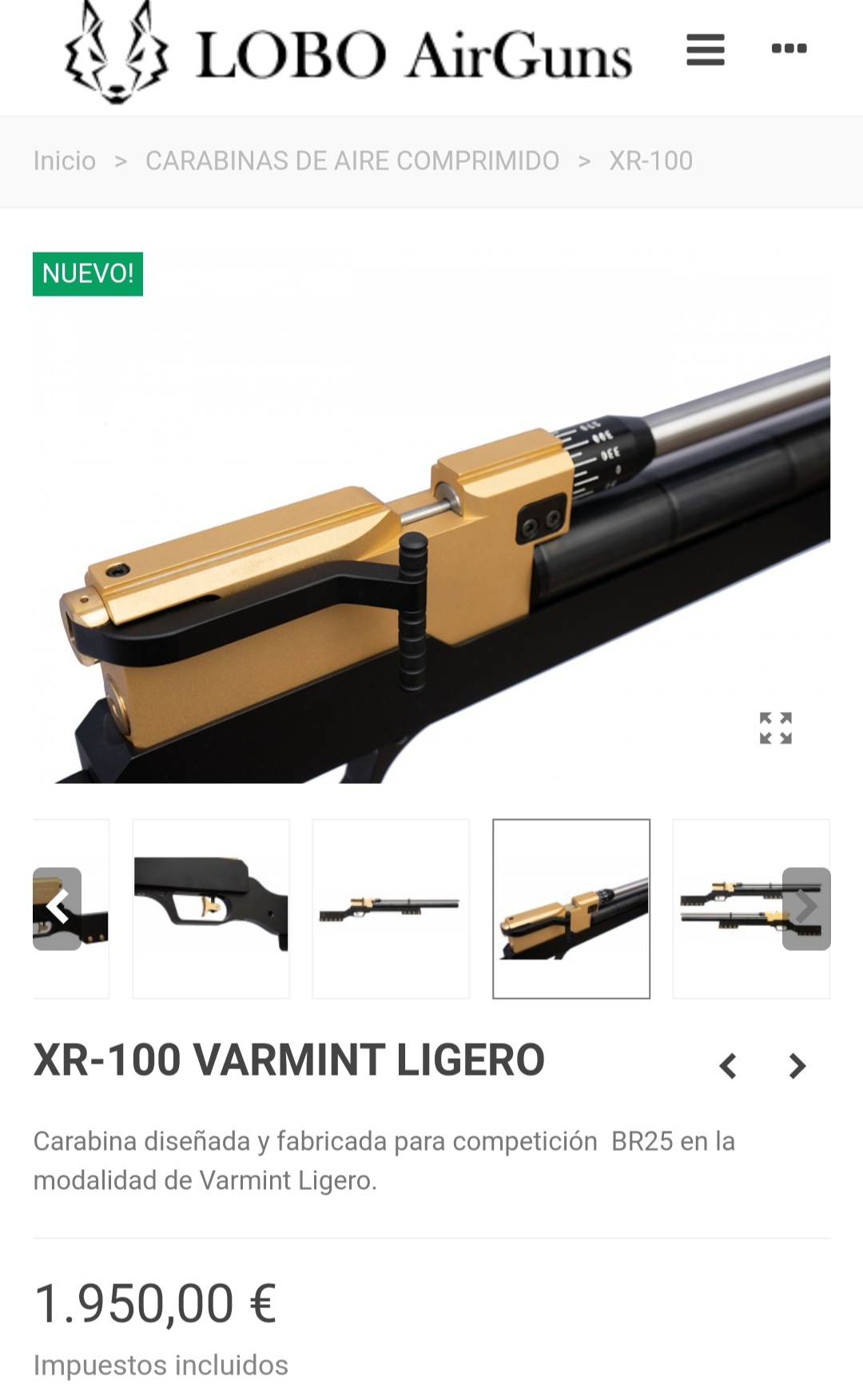863x1400 pixels.
Task: Open the XR-100 breadcrumb link
Action: point(650,161)
